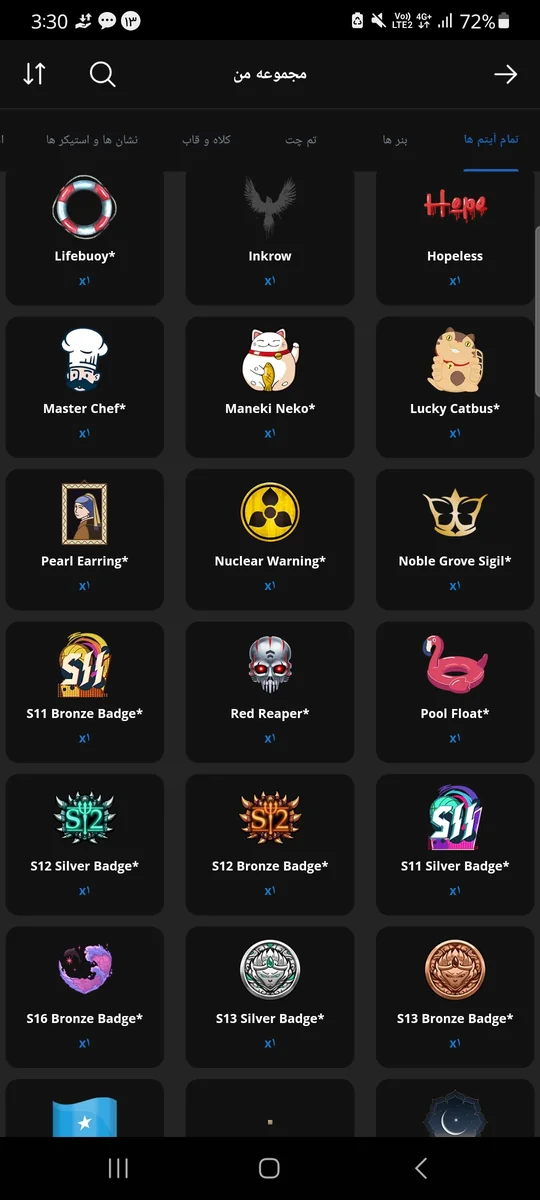The height and width of the screenshot is (1200, 540).
Task: Tap the system home button
Action: 269,1168
